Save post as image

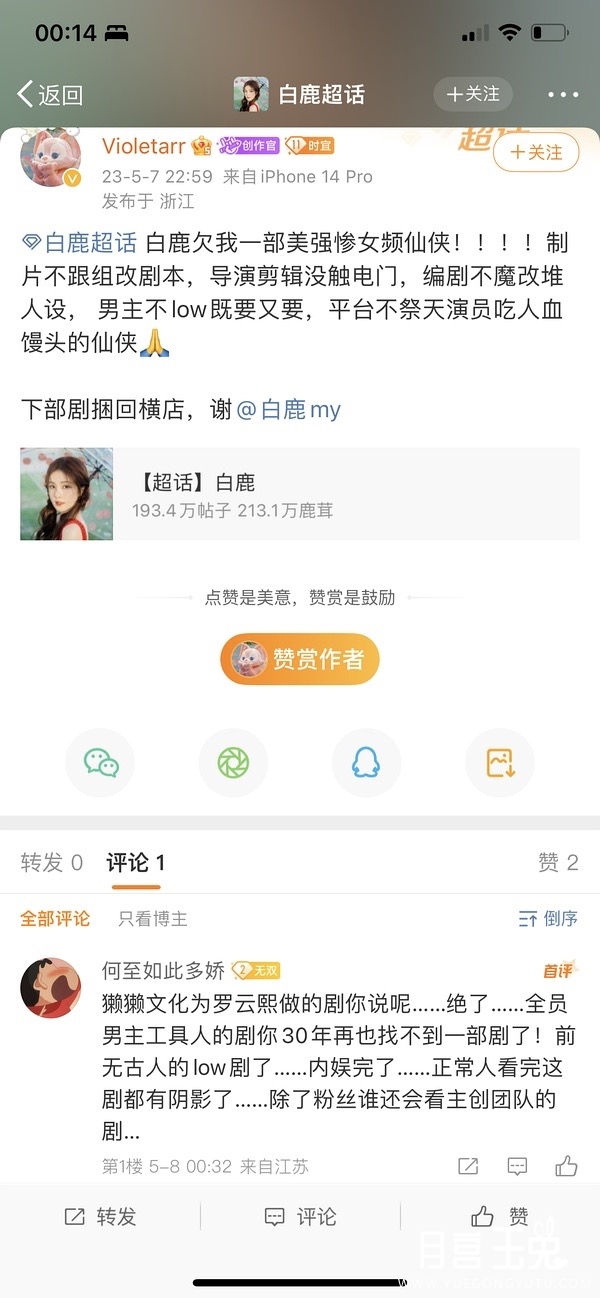click(500, 763)
